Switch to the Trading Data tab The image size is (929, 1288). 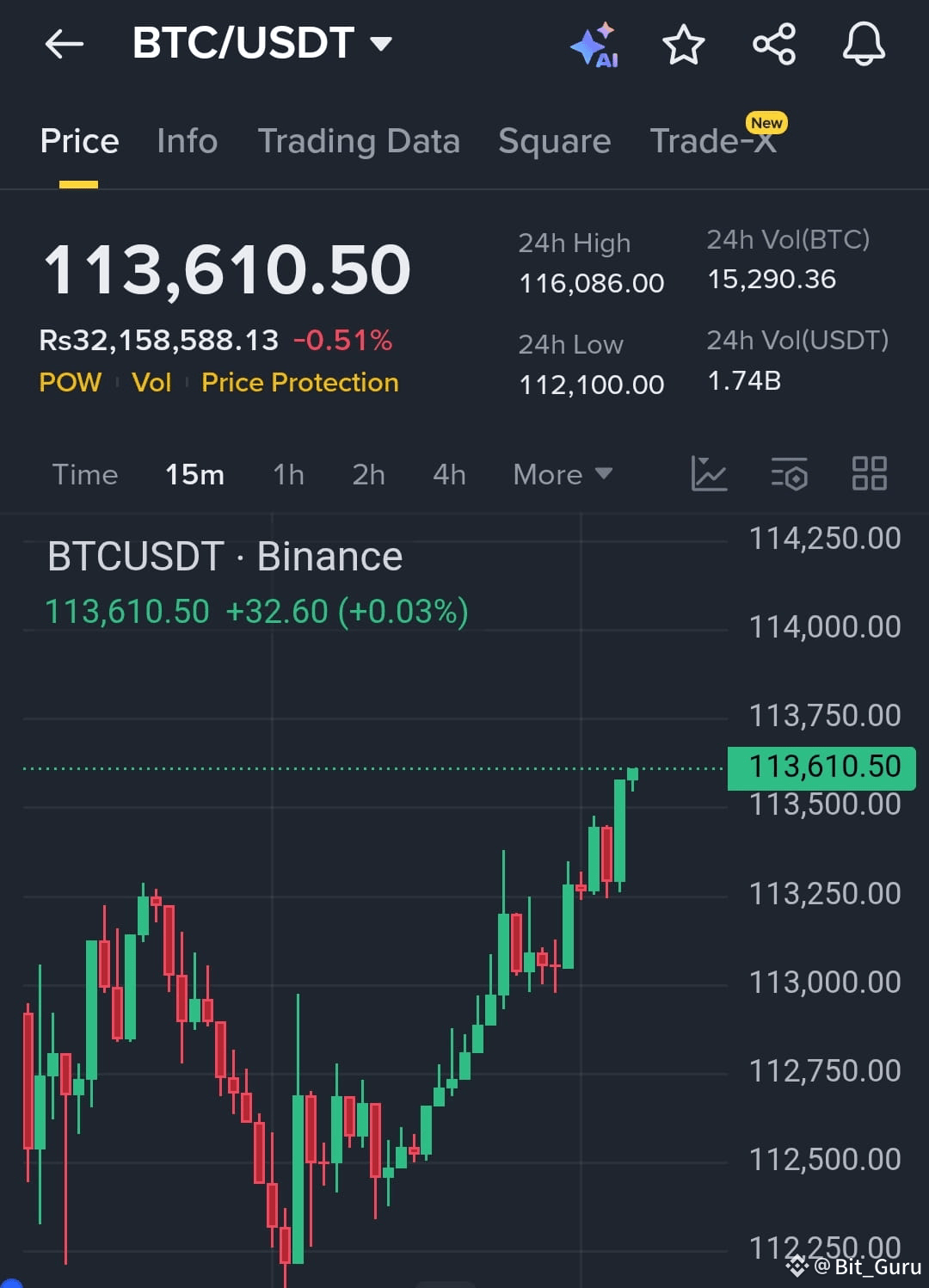(x=359, y=141)
